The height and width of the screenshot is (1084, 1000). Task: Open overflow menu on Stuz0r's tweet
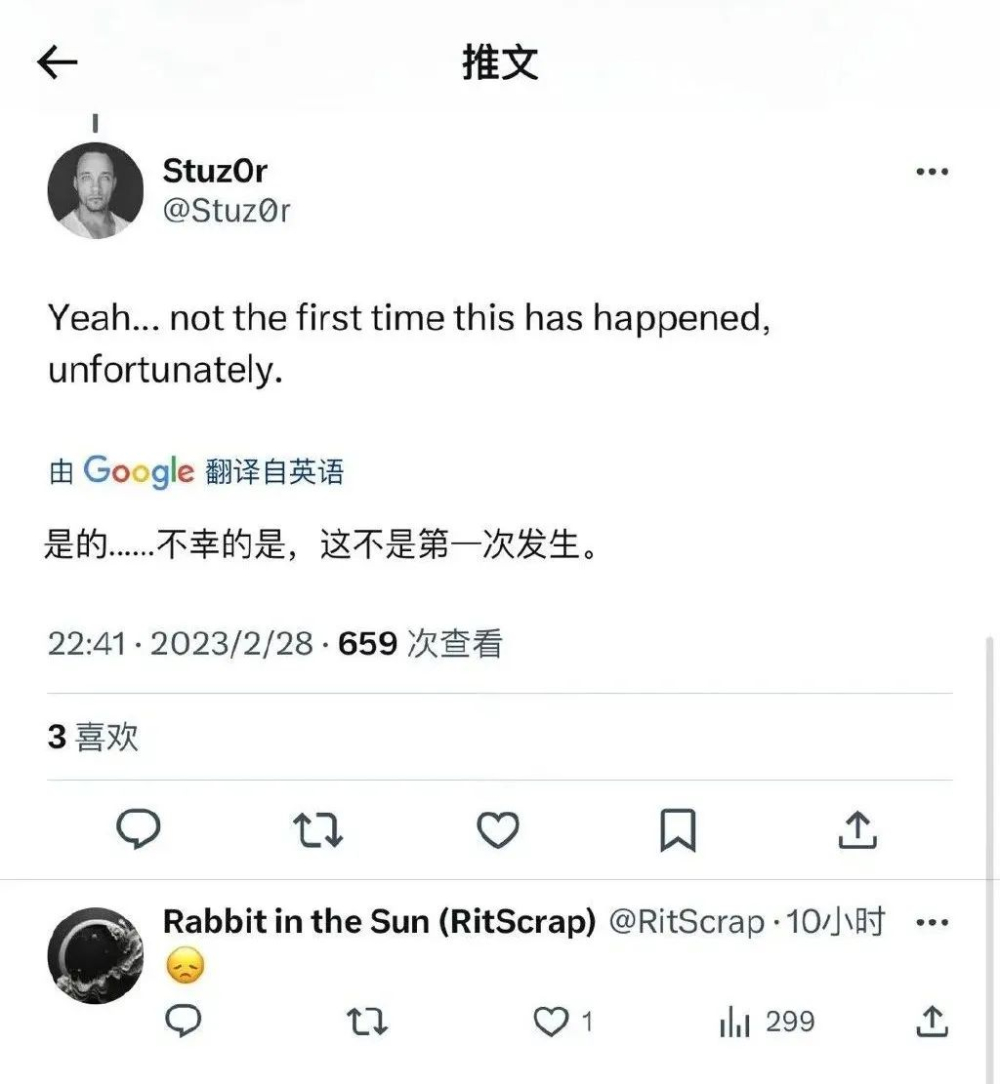pos(931,172)
